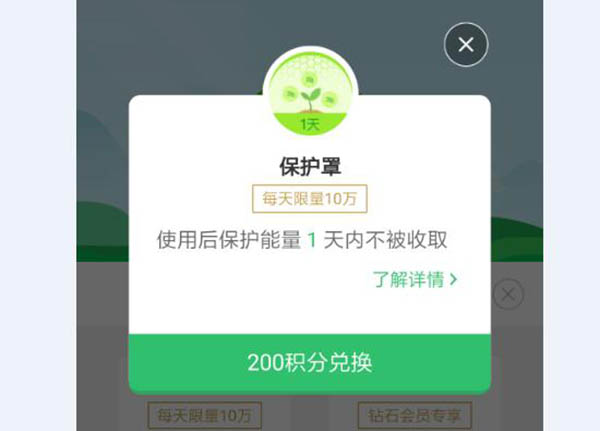Viewport: 600px width, 431px height.
Task: Open the 了解详情 link
Action: (x=415, y=280)
